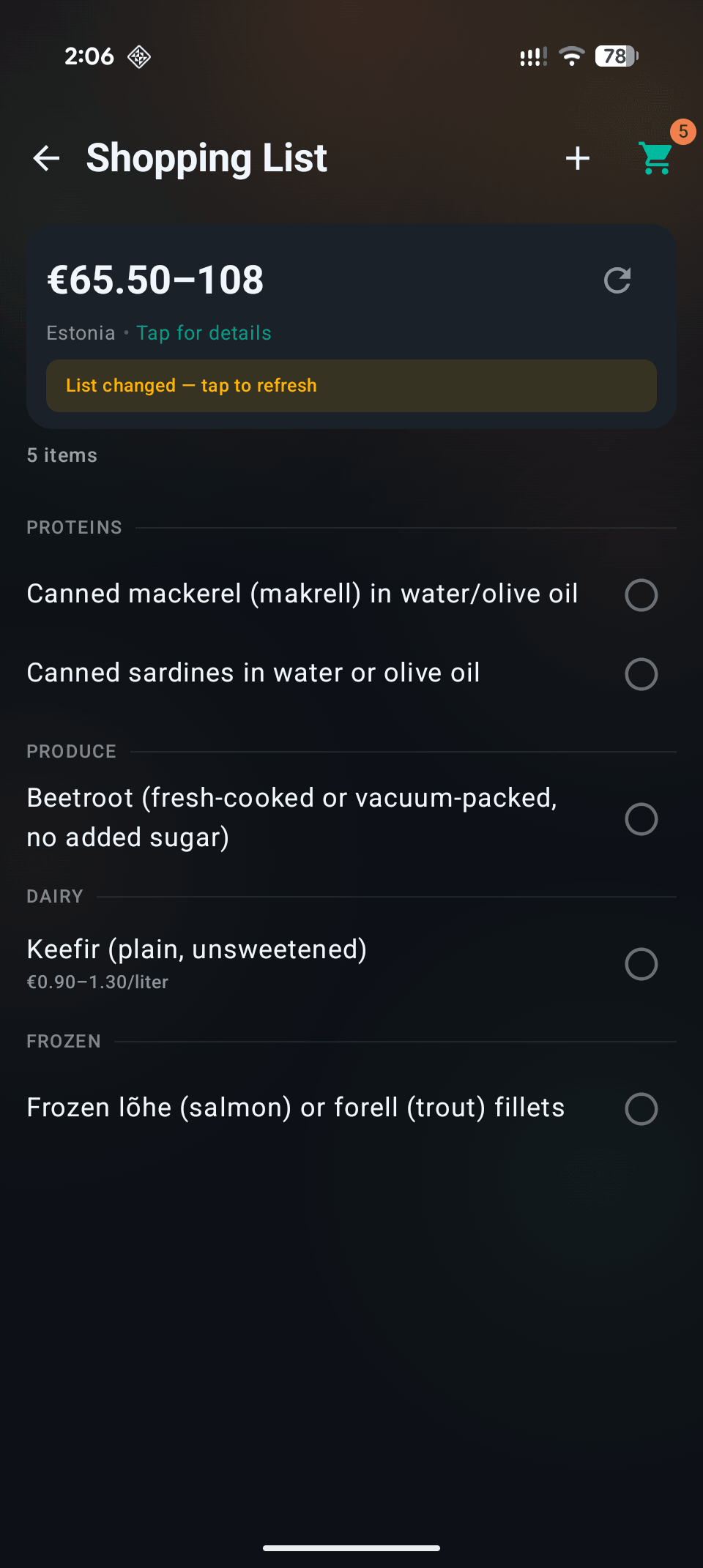
Task: Click the back arrow to leave Shopping List
Action: [x=45, y=157]
